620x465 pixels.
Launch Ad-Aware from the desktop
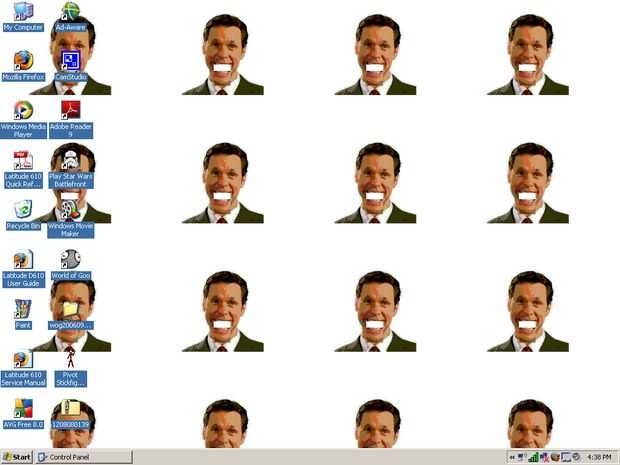tap(70, 12)
